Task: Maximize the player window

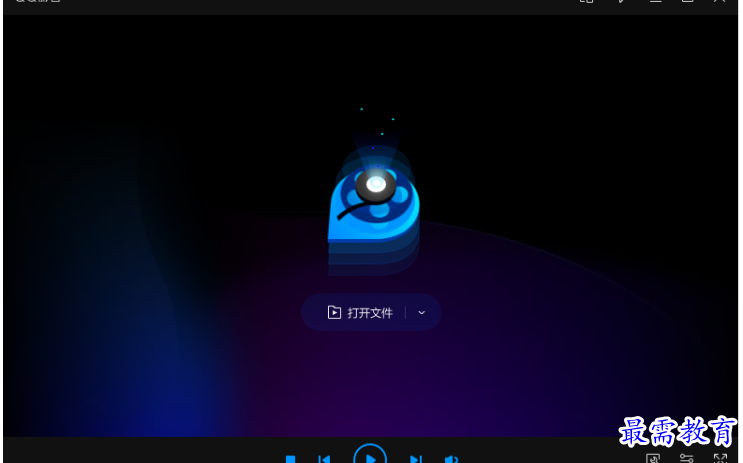Action: pyautogui.click(x=688, y=2)
